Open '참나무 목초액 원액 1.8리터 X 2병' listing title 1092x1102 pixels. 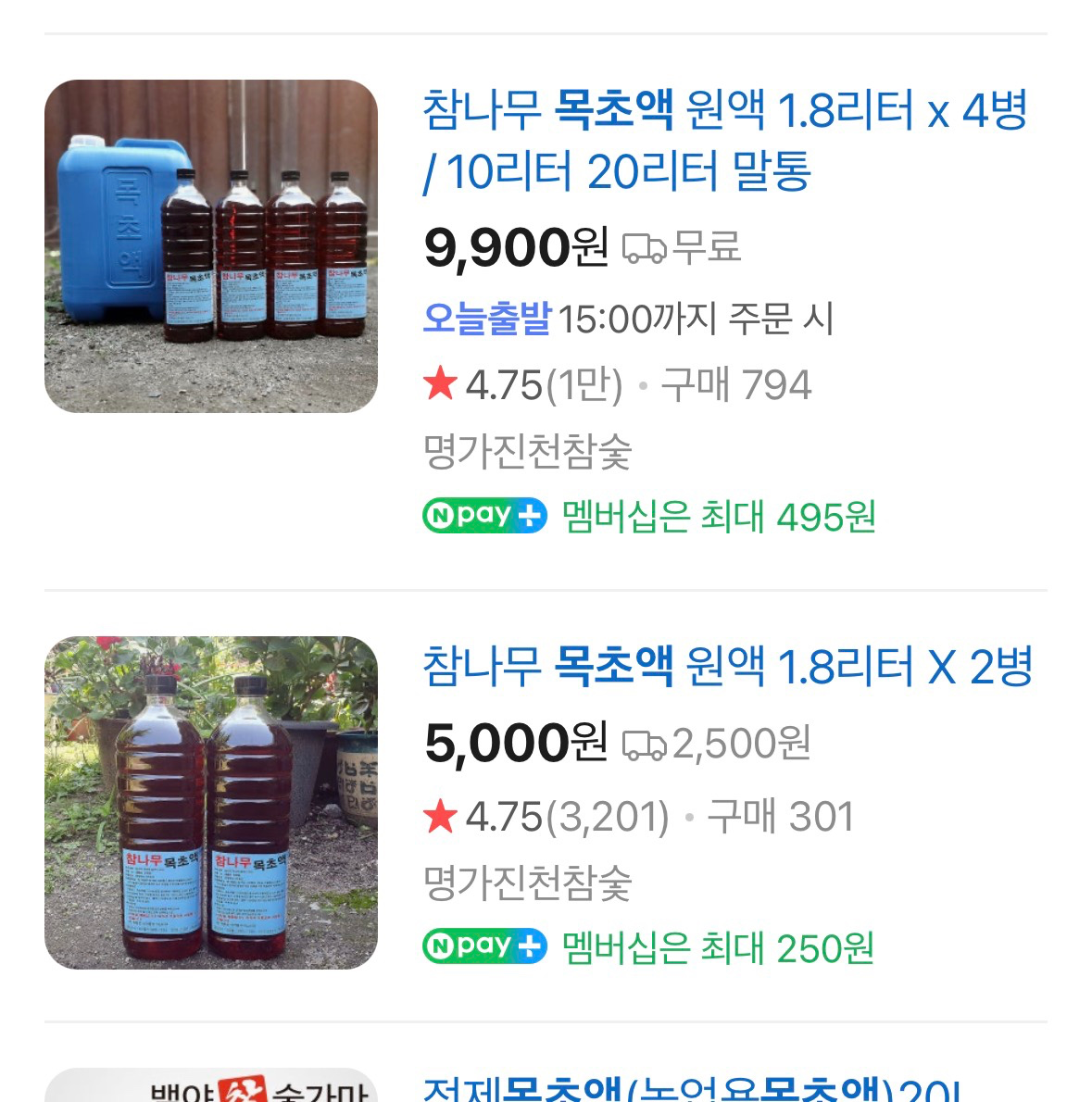pos(727,667)
